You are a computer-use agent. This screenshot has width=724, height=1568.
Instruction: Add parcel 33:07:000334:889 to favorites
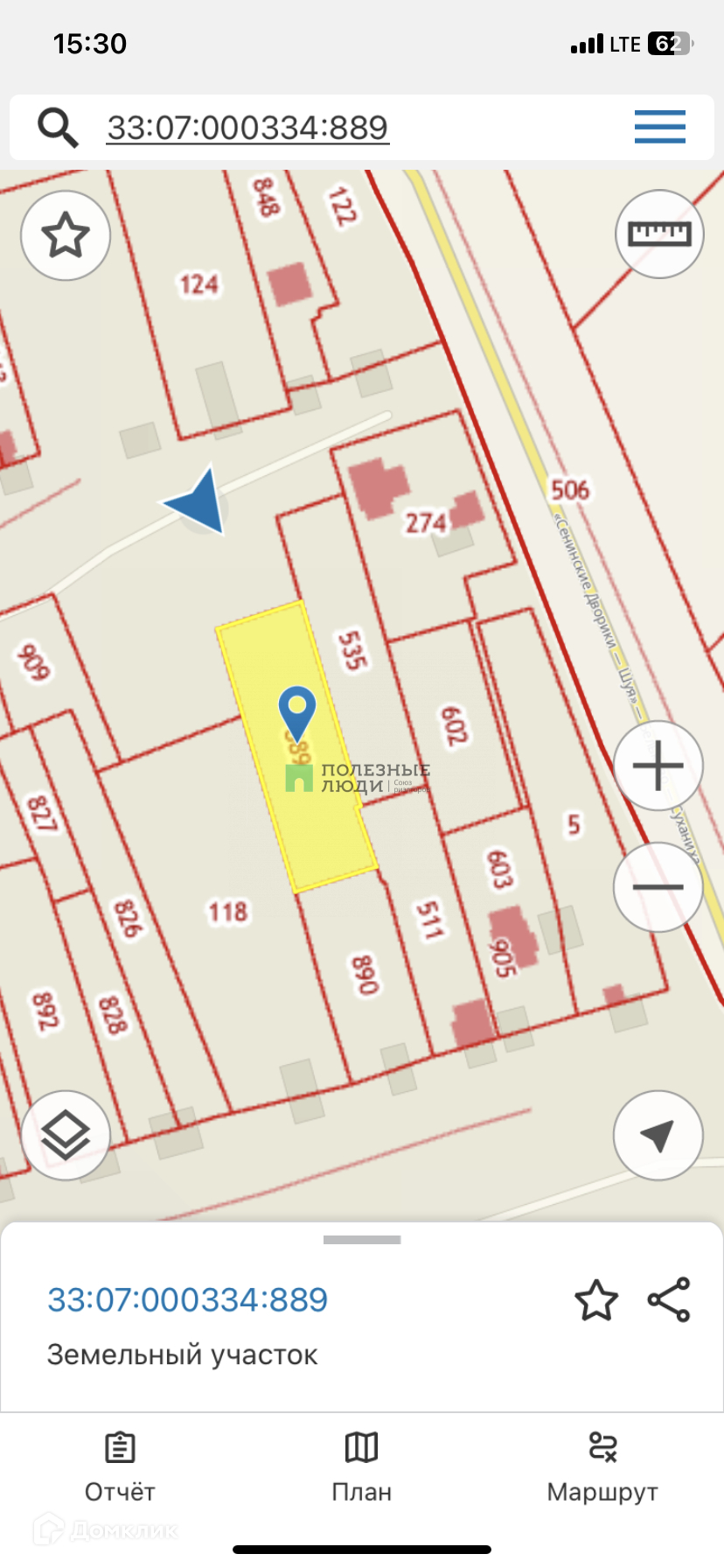coord(596,1300)
